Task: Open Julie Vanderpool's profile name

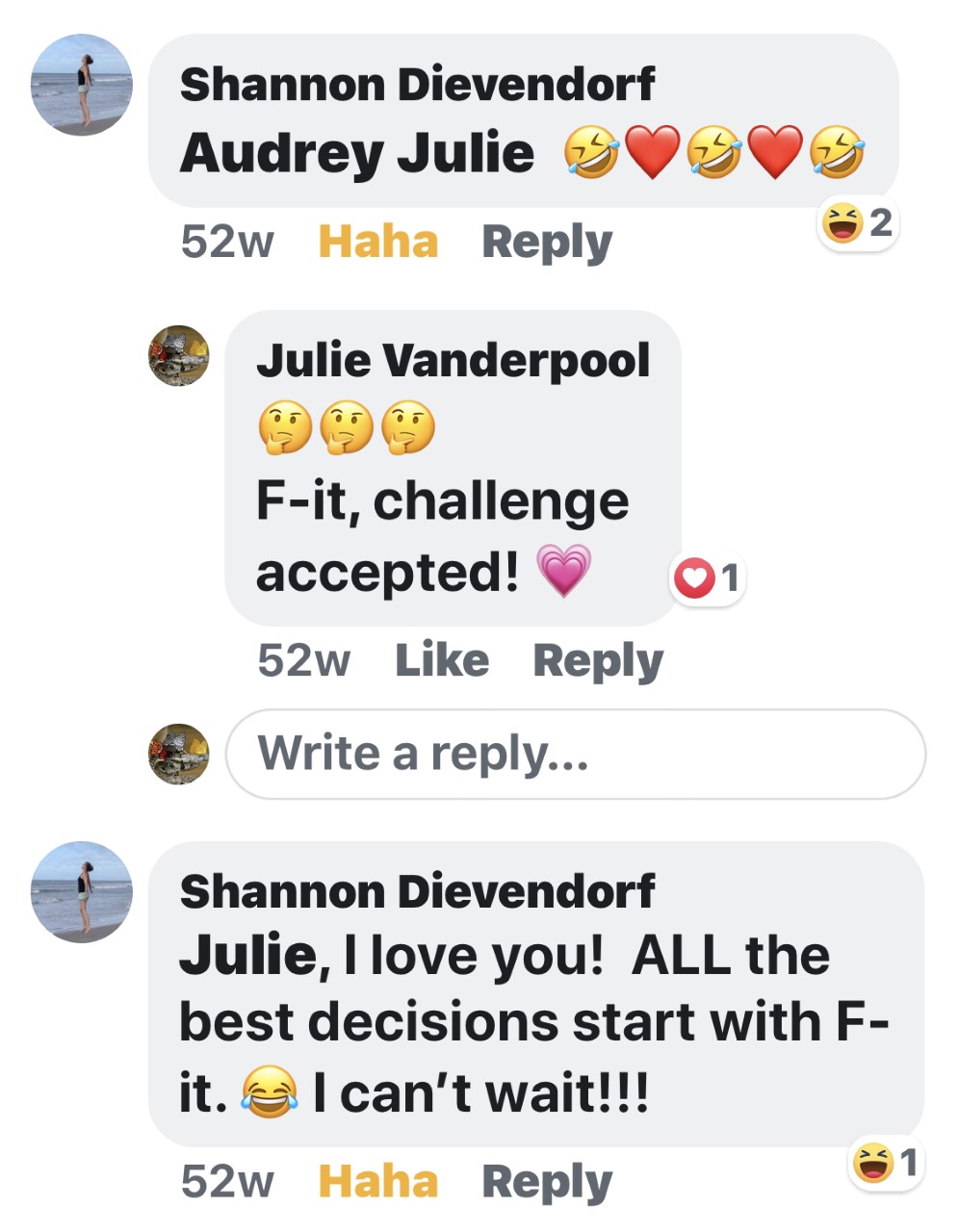Action: point(453,360)
